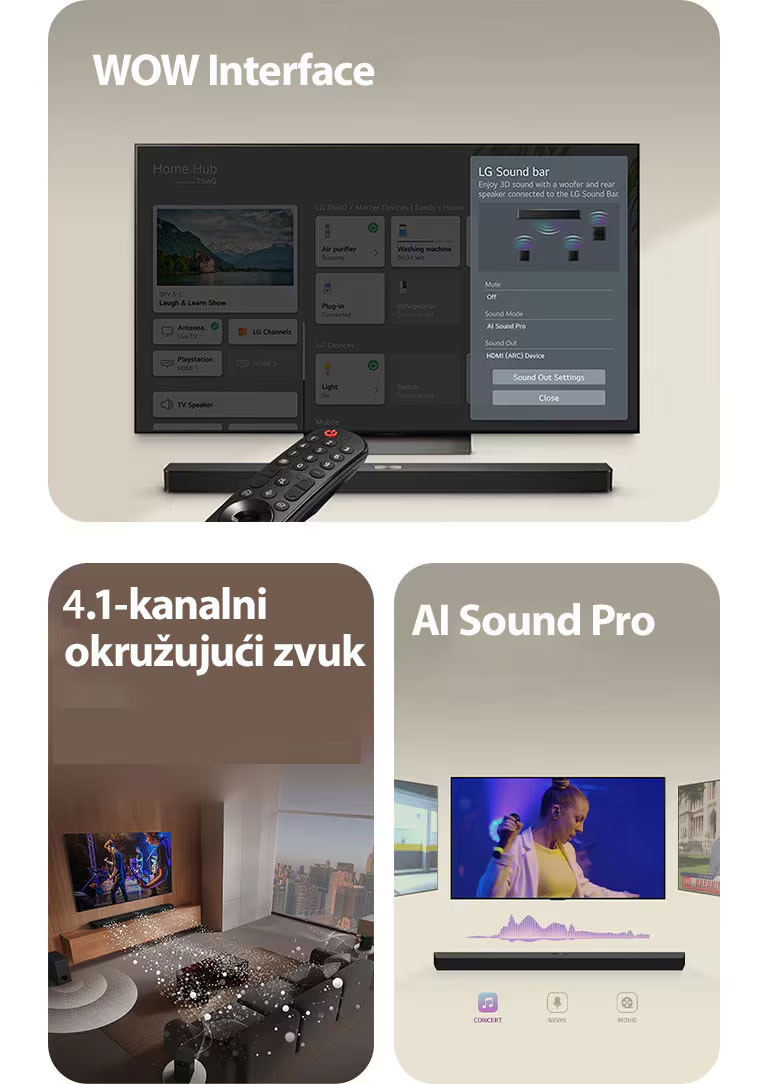This screenshot has height=1084, width=768.
Task: Open LG Channels from its tile icon
Action: click(x=241, y=330)
